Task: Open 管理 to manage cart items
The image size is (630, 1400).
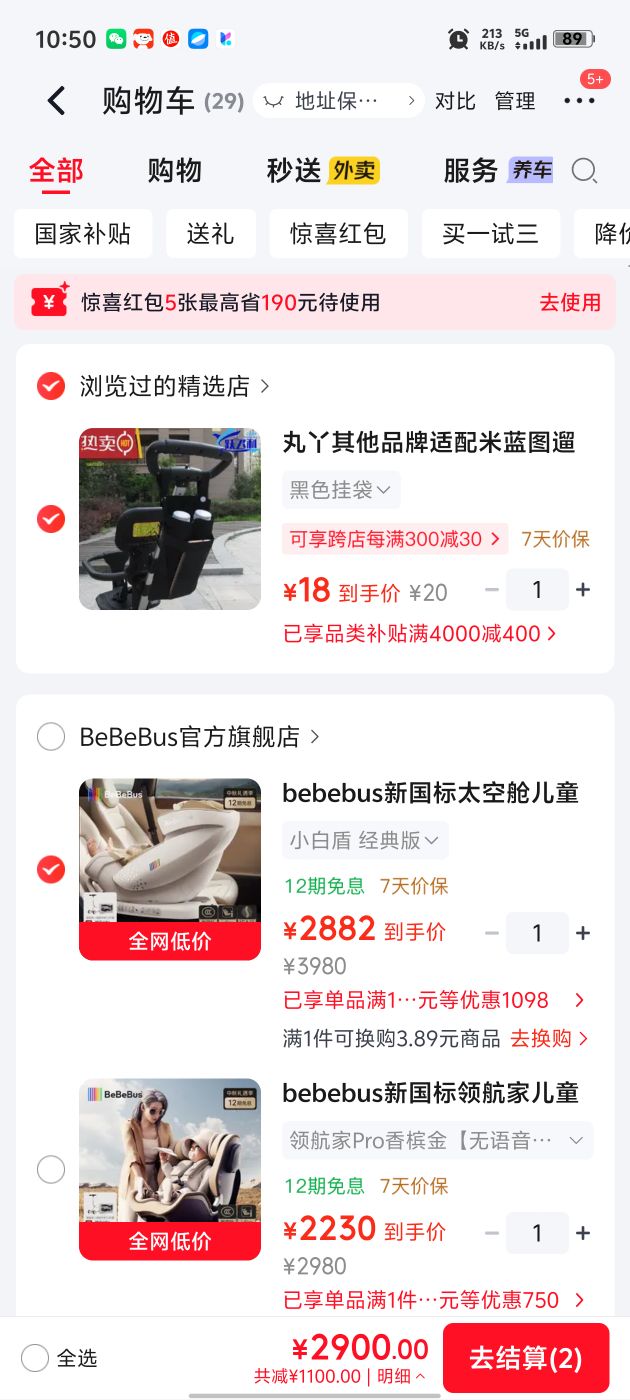Action: coord(515,101)
